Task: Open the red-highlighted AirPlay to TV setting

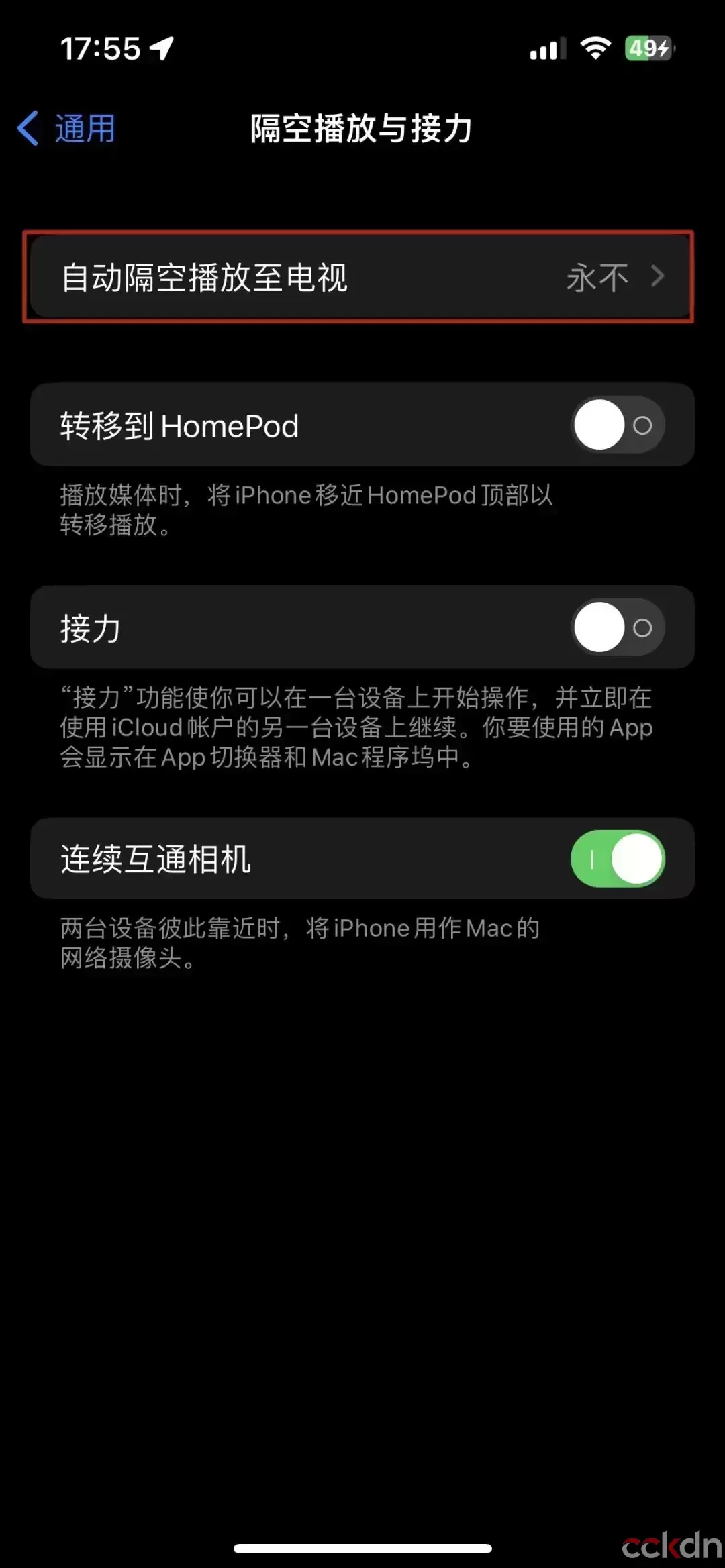Action: tap(362, 277)
